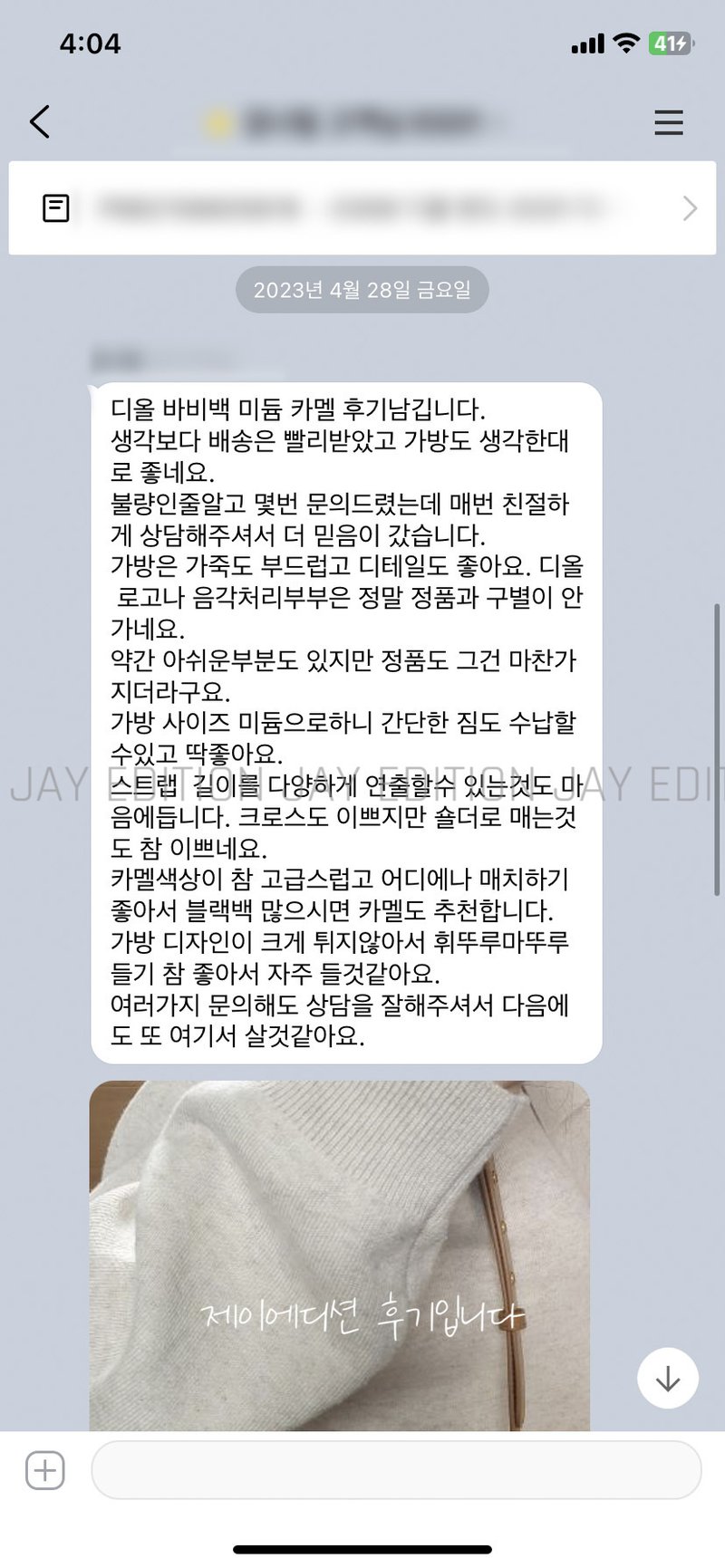Open the review photo of the sweater
The height and width of the screenshot is (1568, 725).
click(x=339, y=1255)
